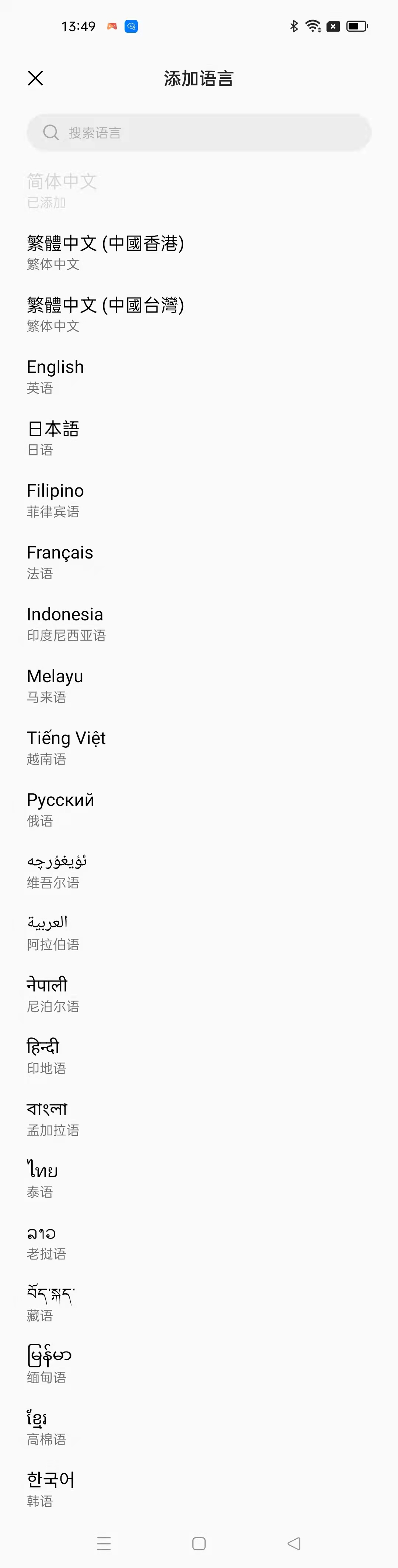
Task: Add Indonesia language
Action: point(65,623)
